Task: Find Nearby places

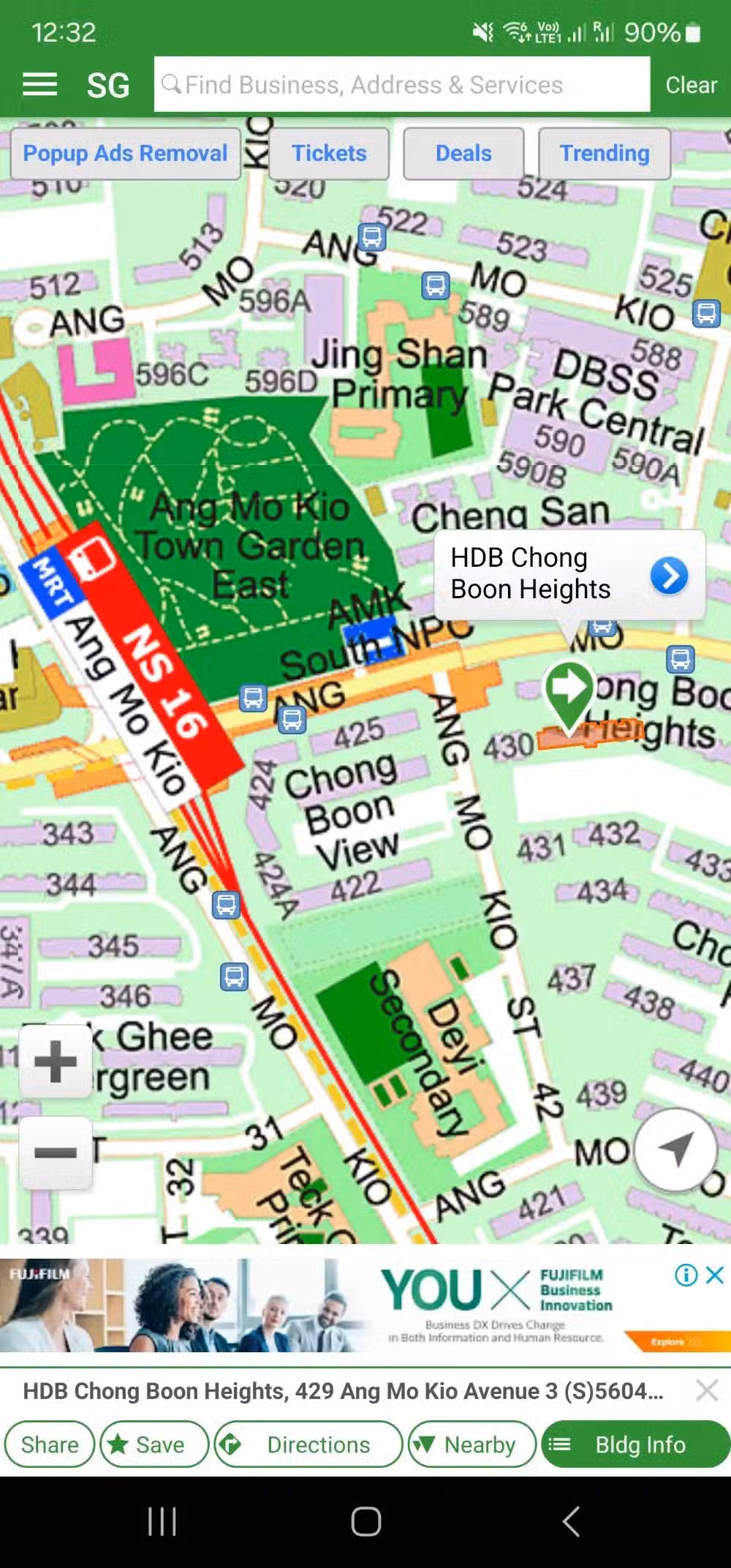Action: pos(472,1444)
